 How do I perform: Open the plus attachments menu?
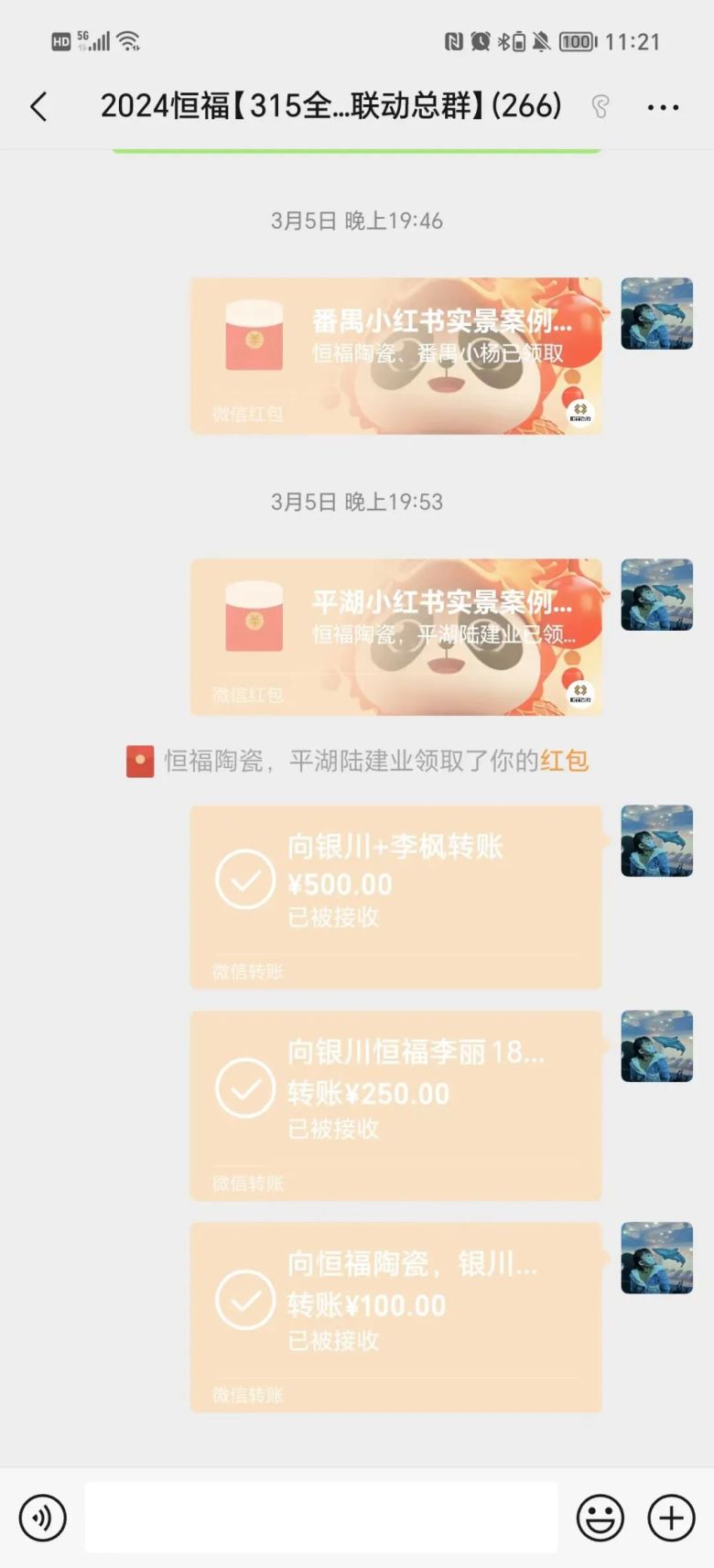tap(672, 1518)
